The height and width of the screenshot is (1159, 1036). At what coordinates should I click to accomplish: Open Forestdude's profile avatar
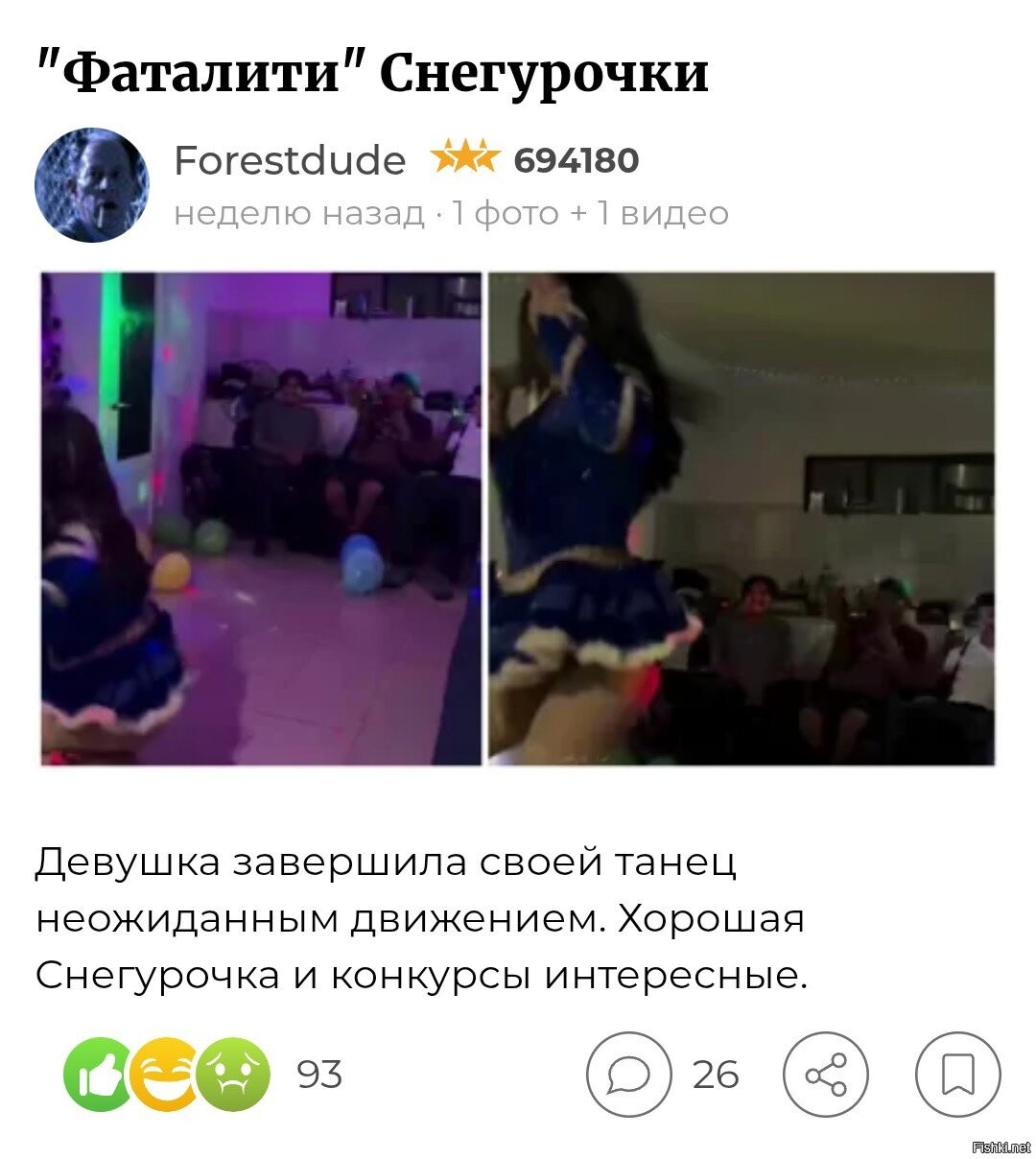(92, 185)
